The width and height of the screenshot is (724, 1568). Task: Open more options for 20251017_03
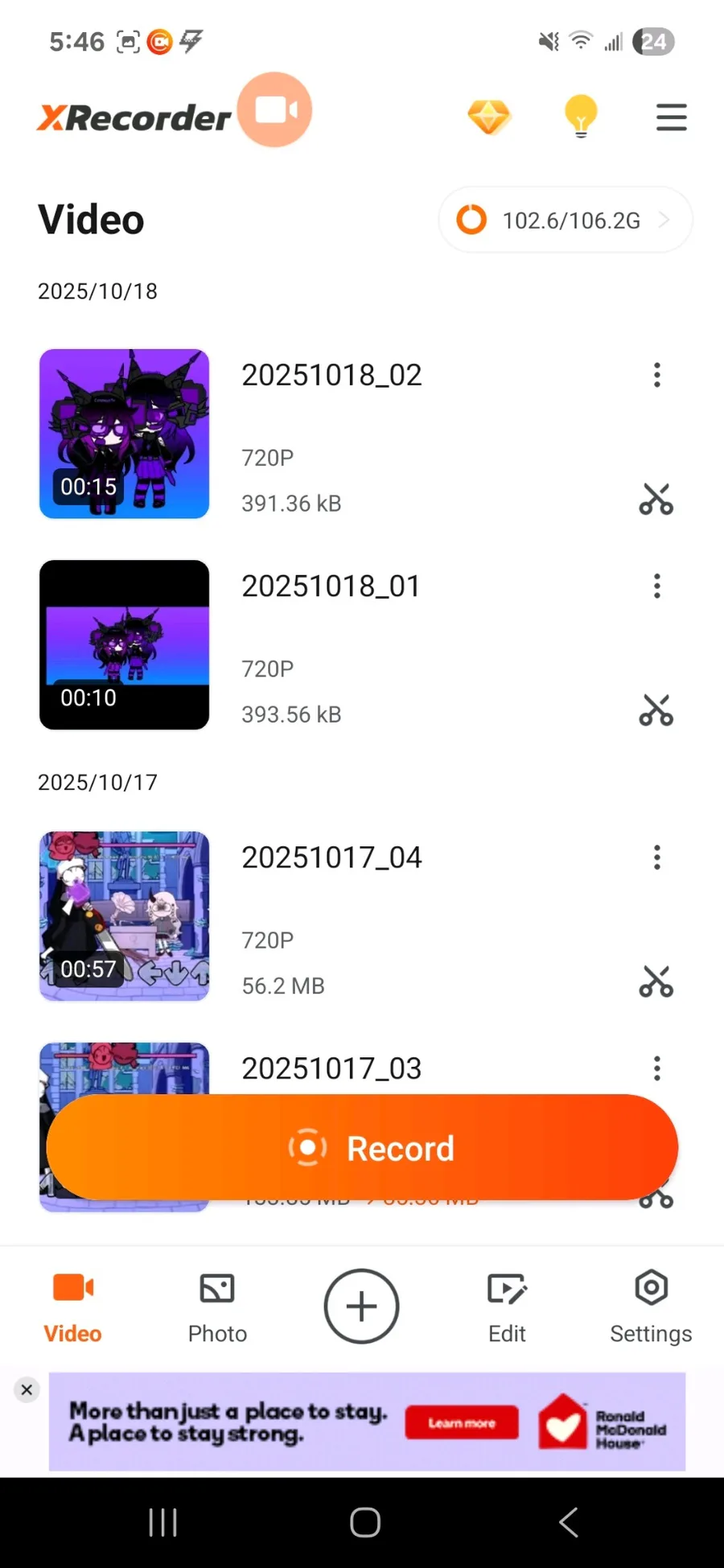pyautogui.click(x=657, y=1068)
